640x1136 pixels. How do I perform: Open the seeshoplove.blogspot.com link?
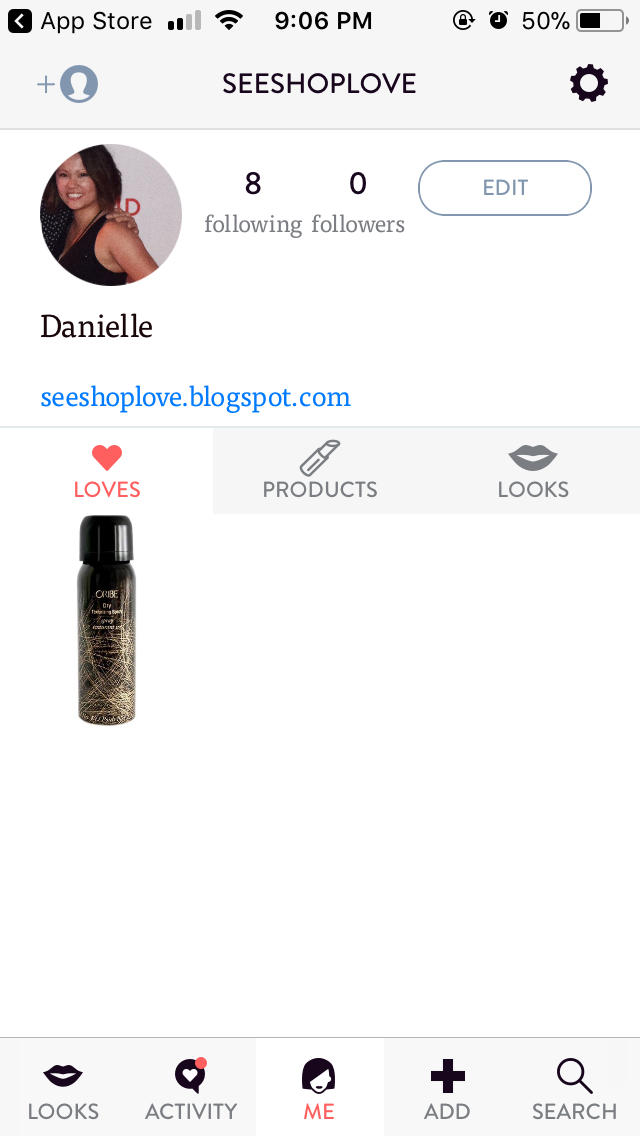click(x=195, y=397)
